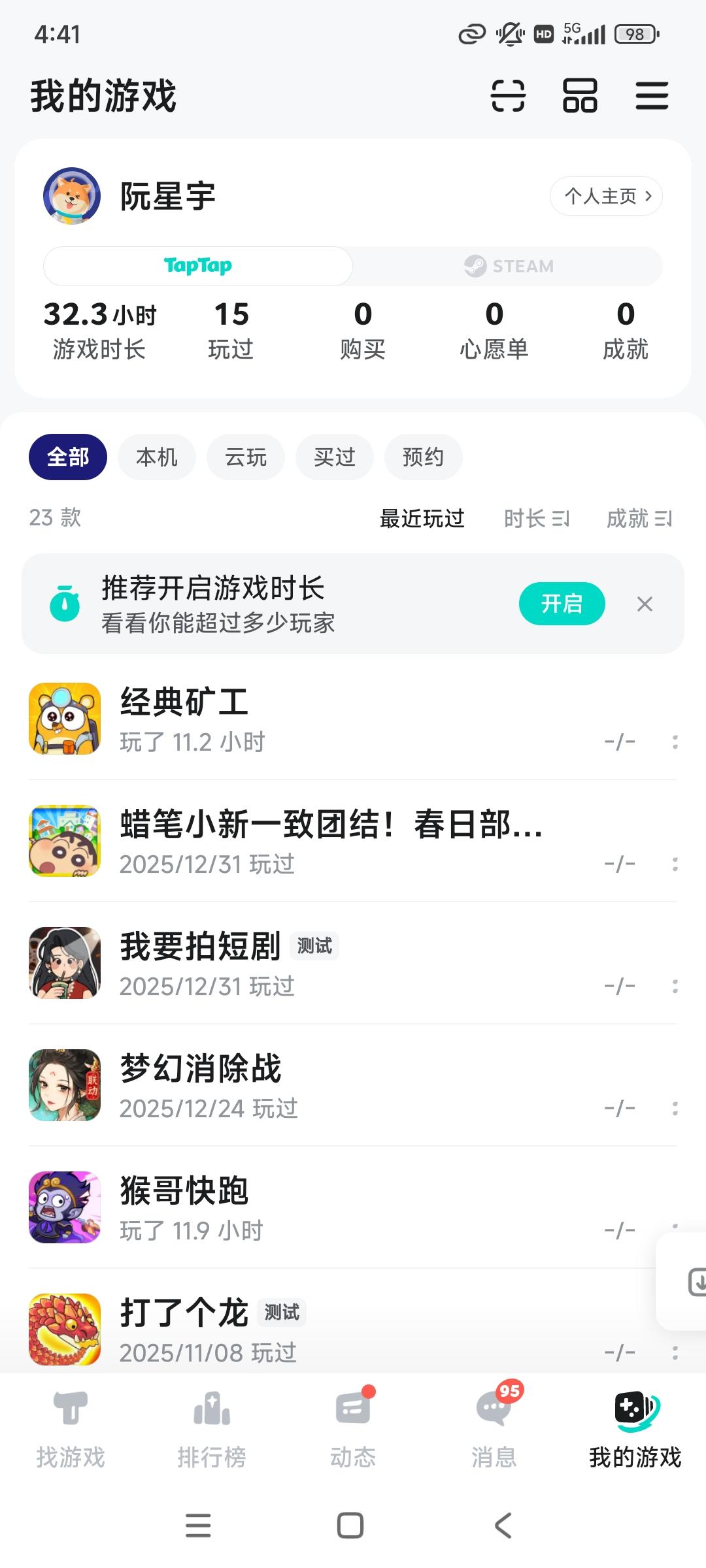Show 预约 reserved games
The width and height of the screenshot is (706, 1568).
pyautogui.click(x=423, y=457)
